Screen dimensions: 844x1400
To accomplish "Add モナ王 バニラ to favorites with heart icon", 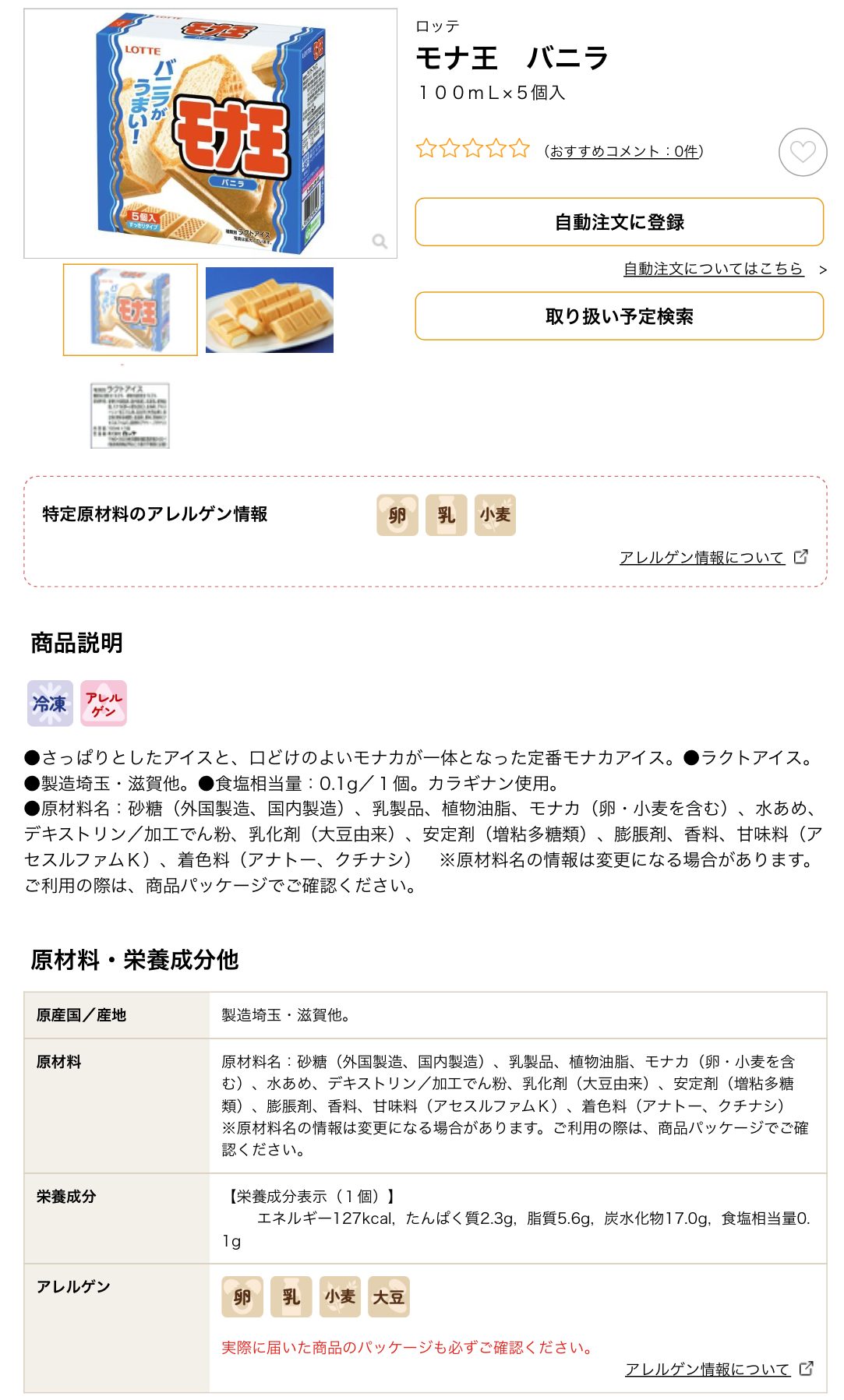I will click(x=802, y=152).
